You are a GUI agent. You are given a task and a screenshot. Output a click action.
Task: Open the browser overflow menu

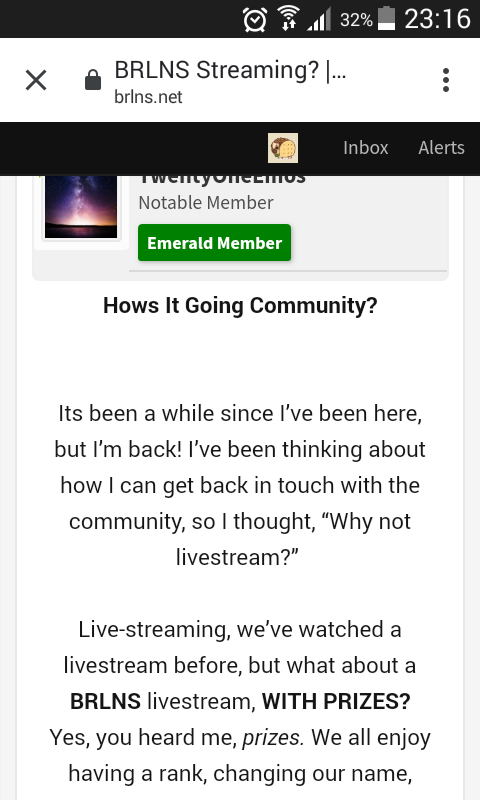click(446, 80)
